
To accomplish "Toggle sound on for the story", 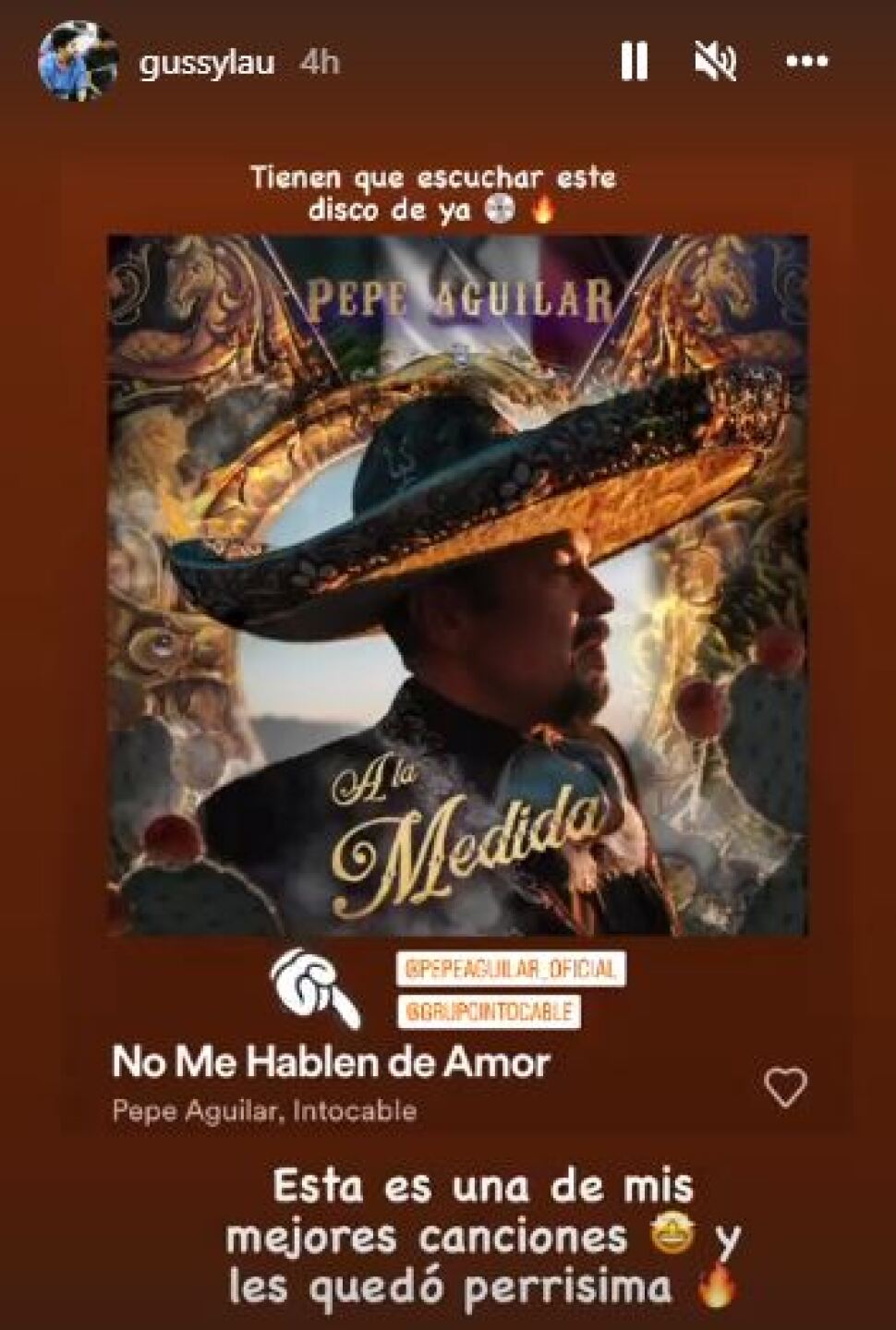I will click(716, 61).
